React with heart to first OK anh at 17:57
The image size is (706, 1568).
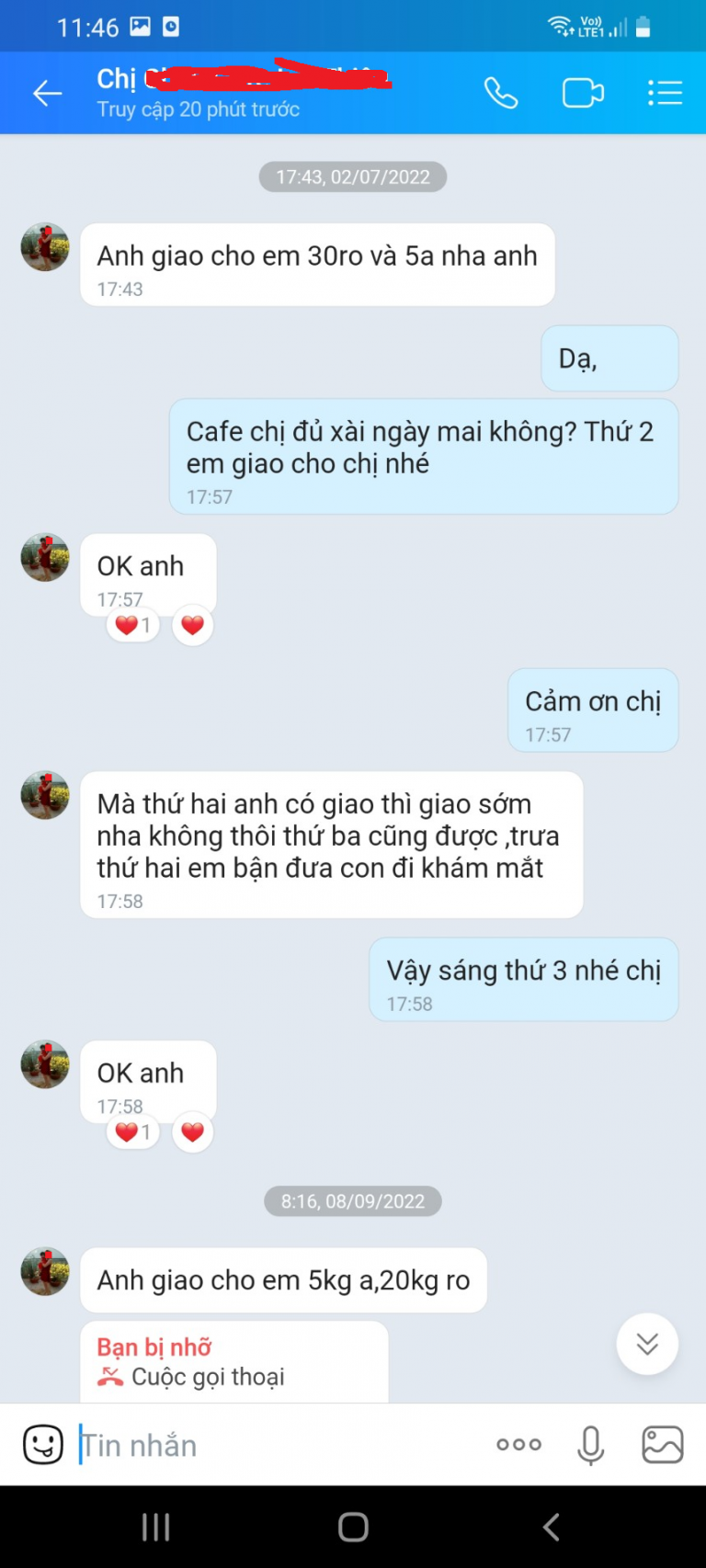tap(192, 626)
